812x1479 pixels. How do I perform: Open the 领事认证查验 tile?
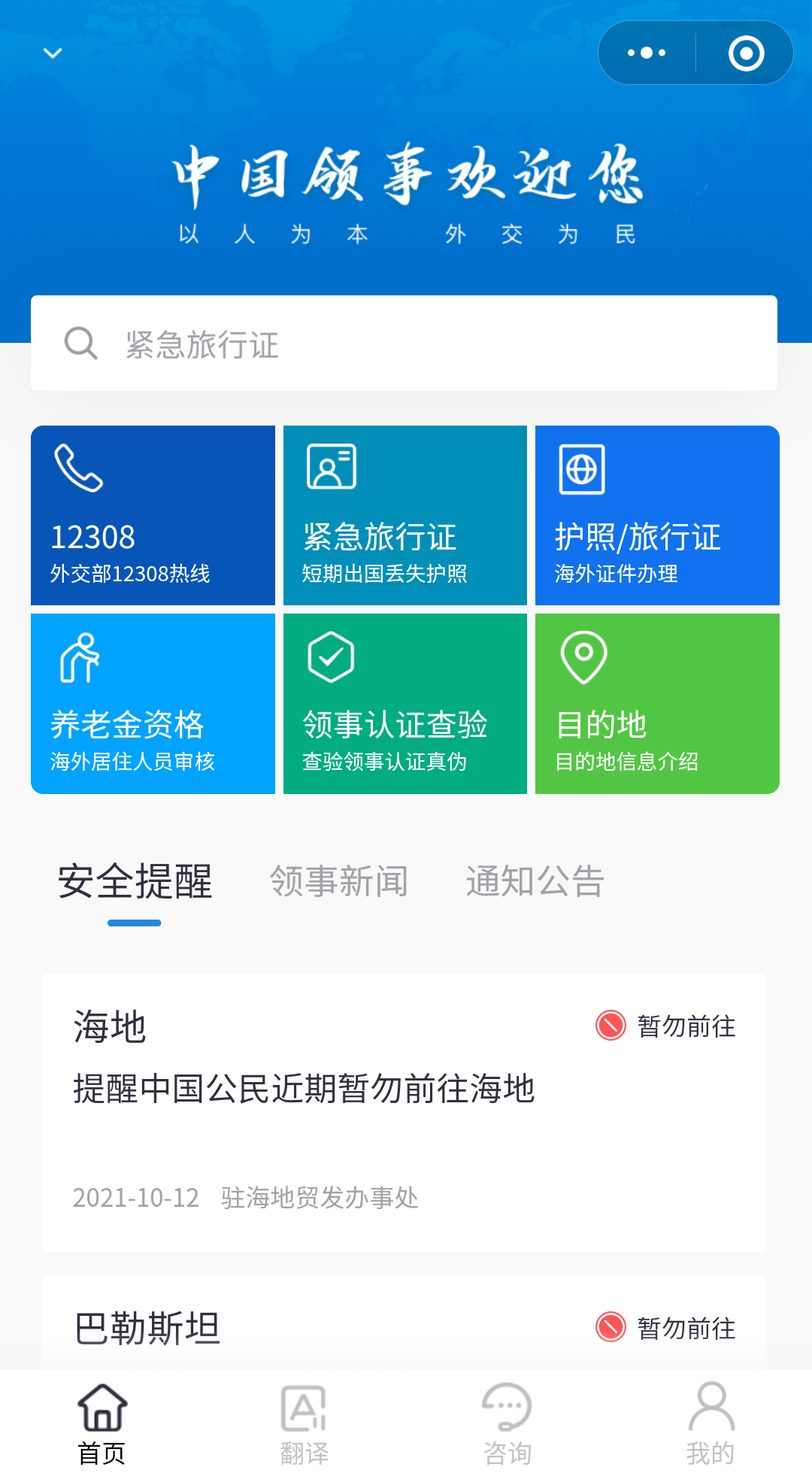pos(405,704)
